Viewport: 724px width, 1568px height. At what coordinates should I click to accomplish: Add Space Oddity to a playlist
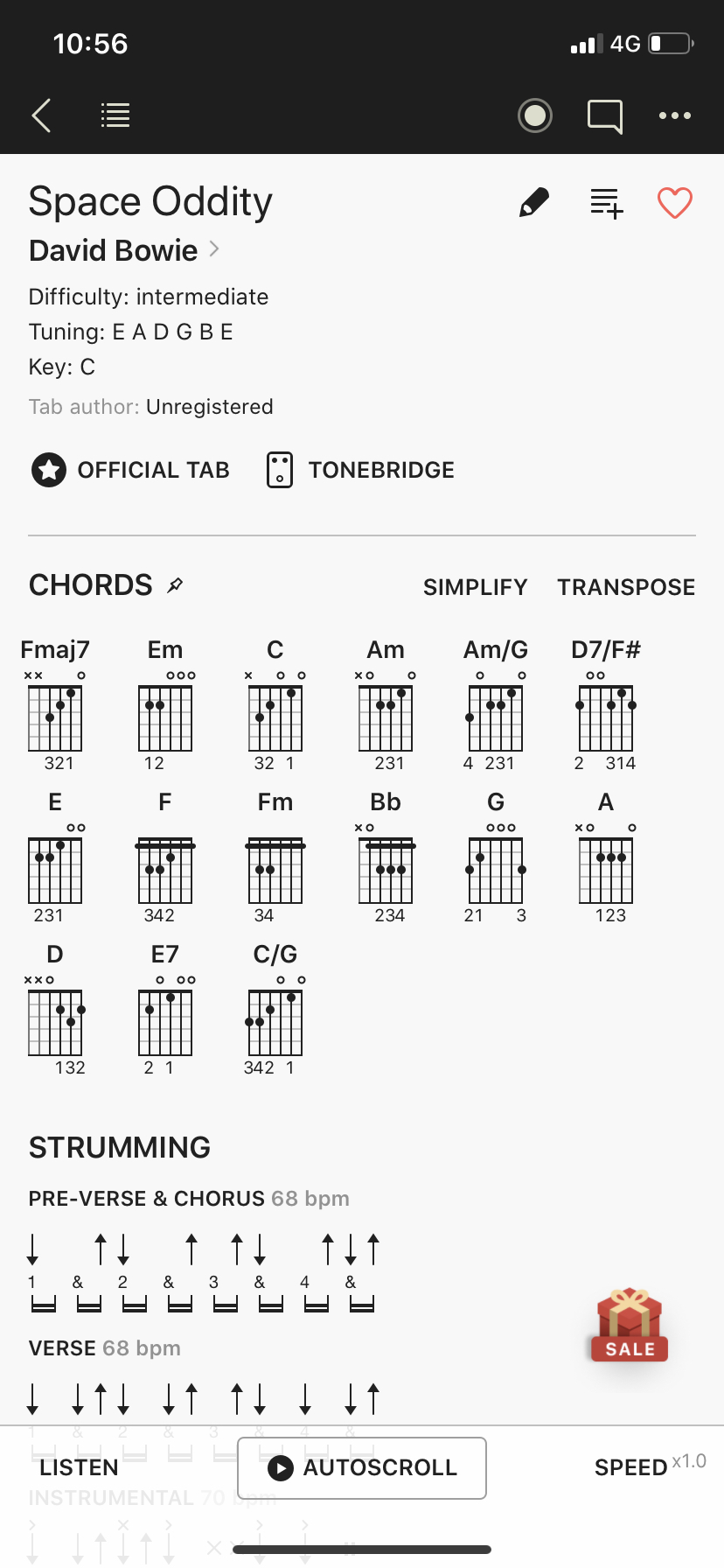coord(606,203)
